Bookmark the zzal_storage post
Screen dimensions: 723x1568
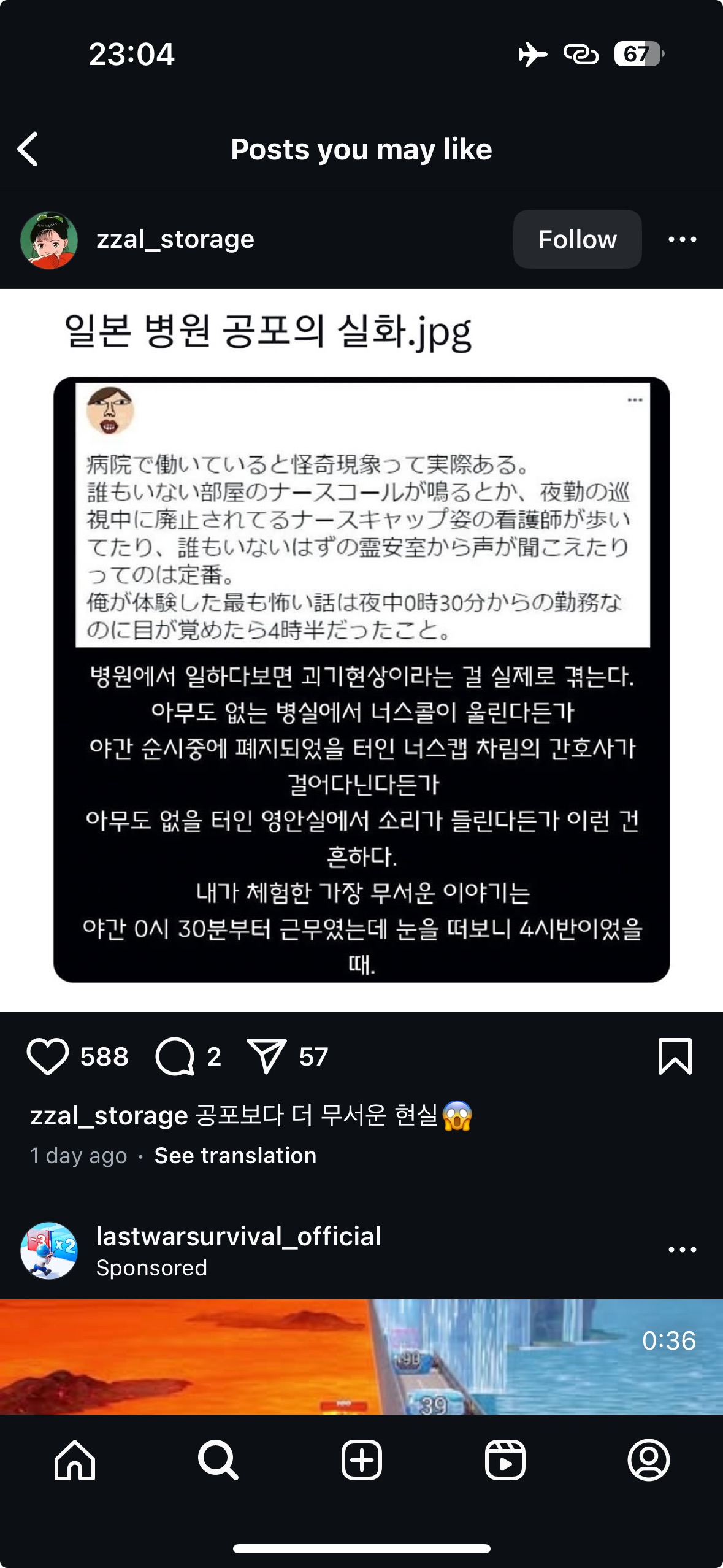(x=675, y=1056)
